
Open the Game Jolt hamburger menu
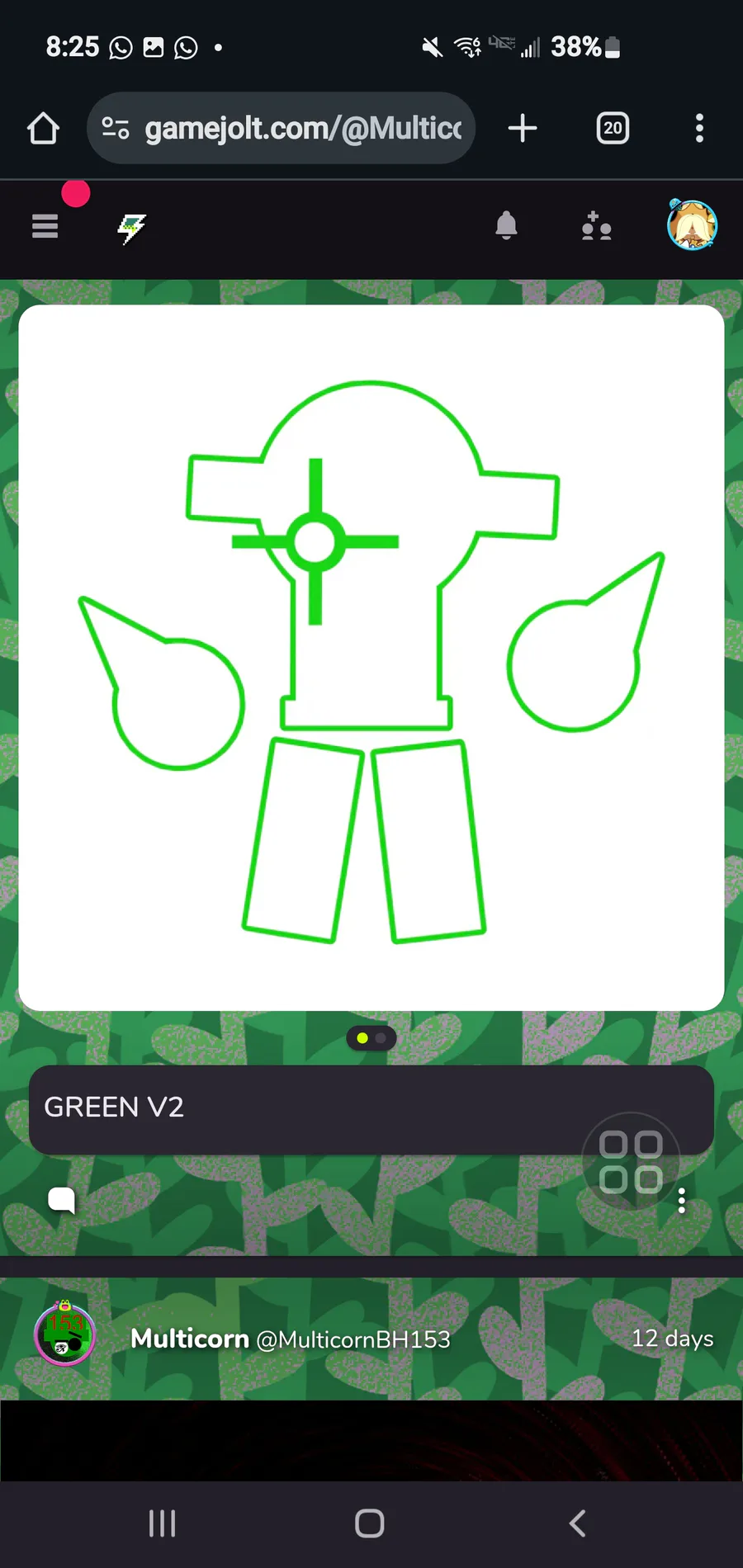(x=45, y=225)
